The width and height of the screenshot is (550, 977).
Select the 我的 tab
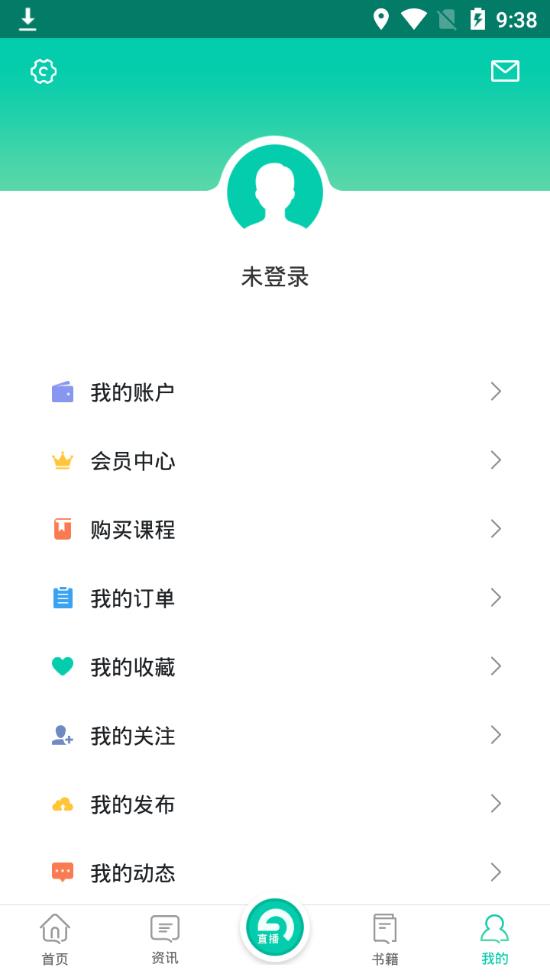[x=495, y=940]
